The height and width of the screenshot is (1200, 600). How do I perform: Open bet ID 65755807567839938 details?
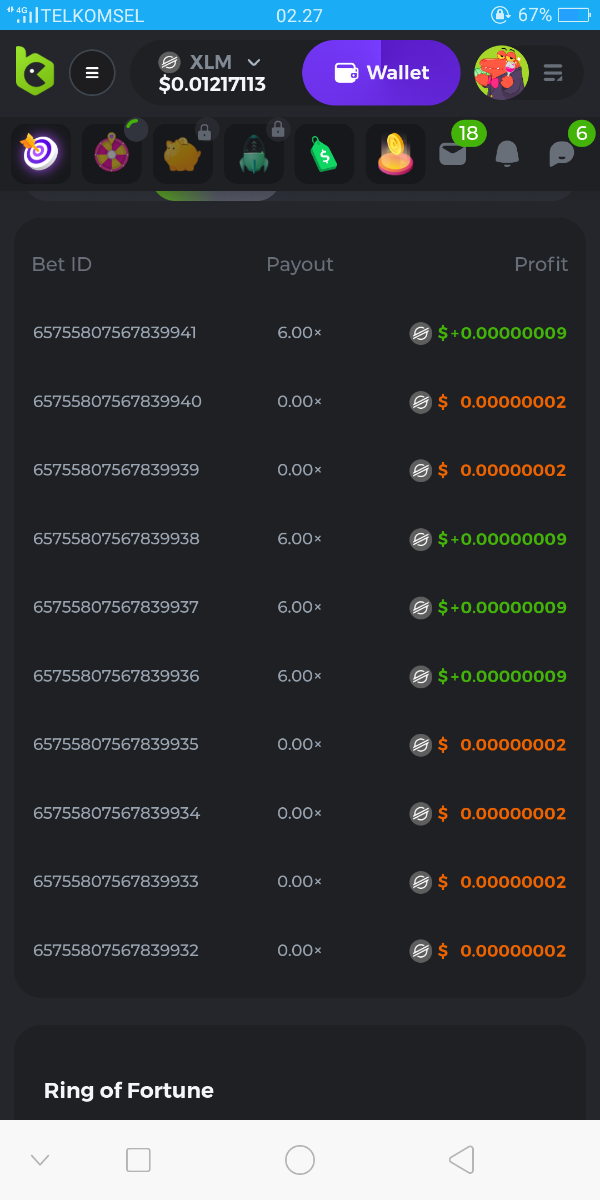click(116, 539)
